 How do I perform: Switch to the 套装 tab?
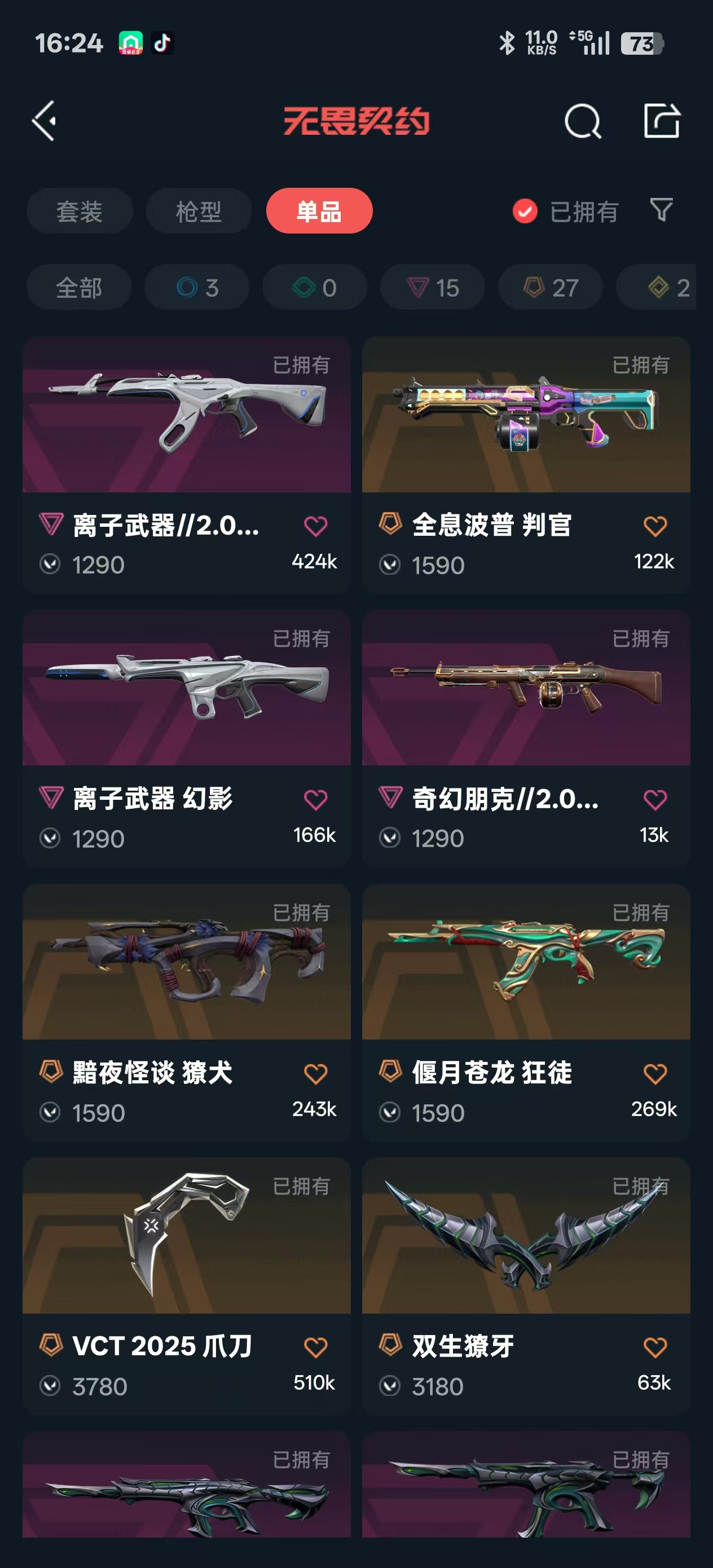coord(79,211)
